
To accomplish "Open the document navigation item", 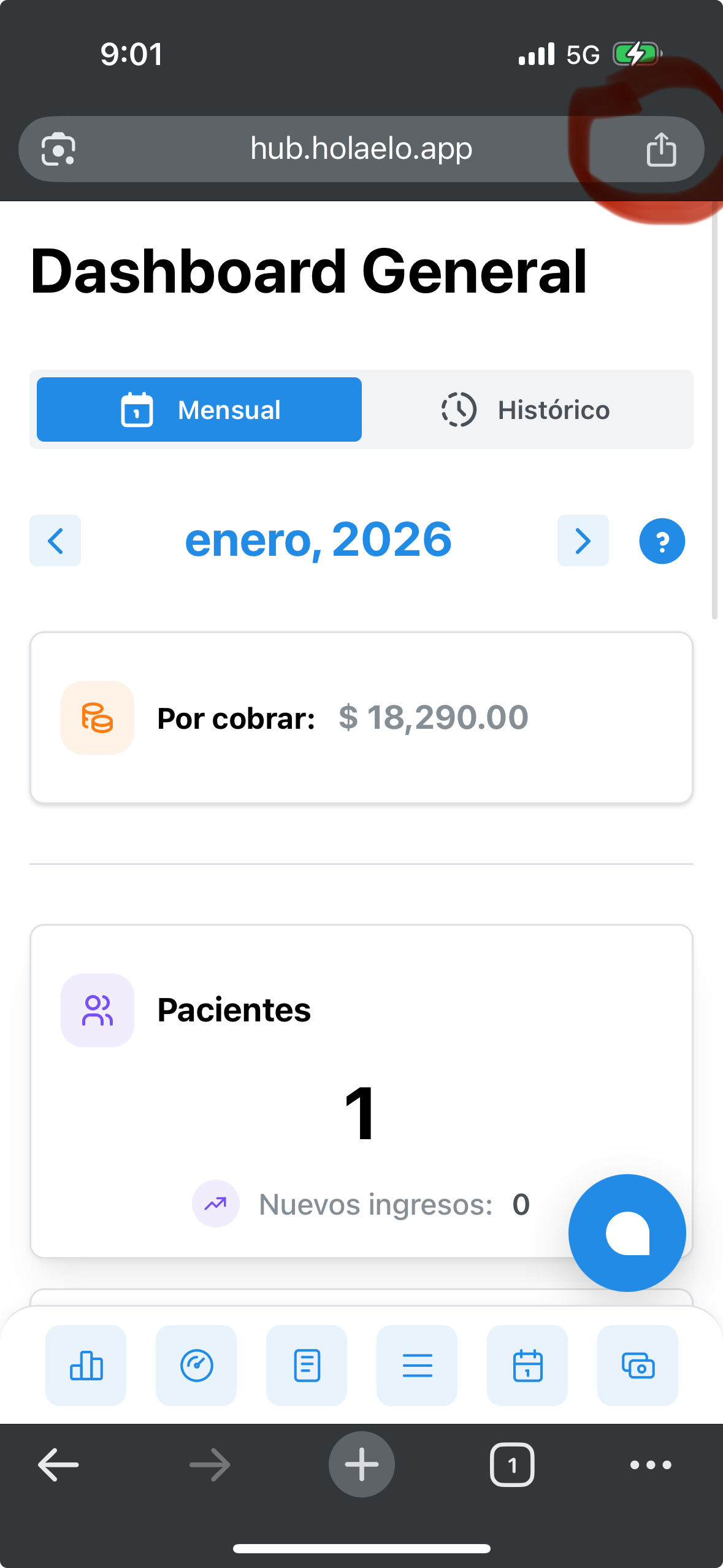I will (x=307, y=1366).
